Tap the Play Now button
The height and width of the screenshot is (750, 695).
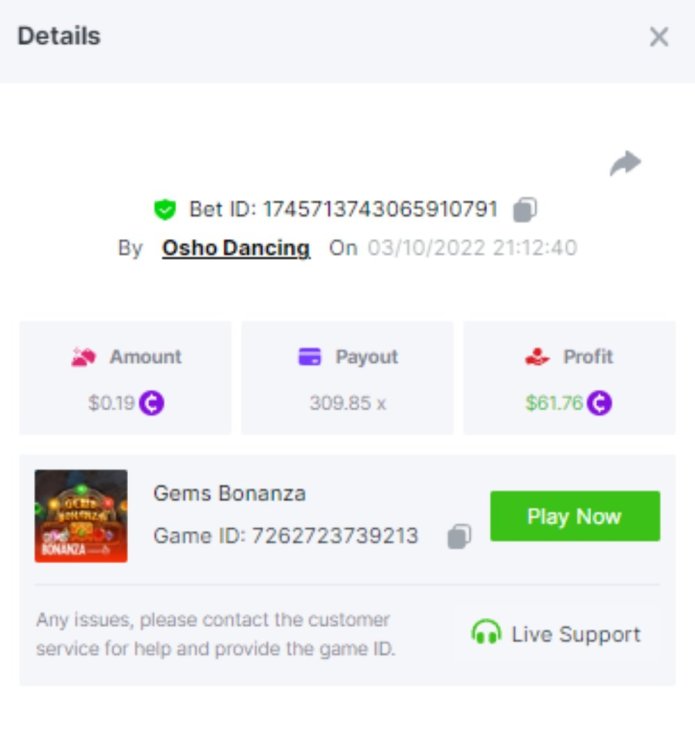(x=574, y=516)
